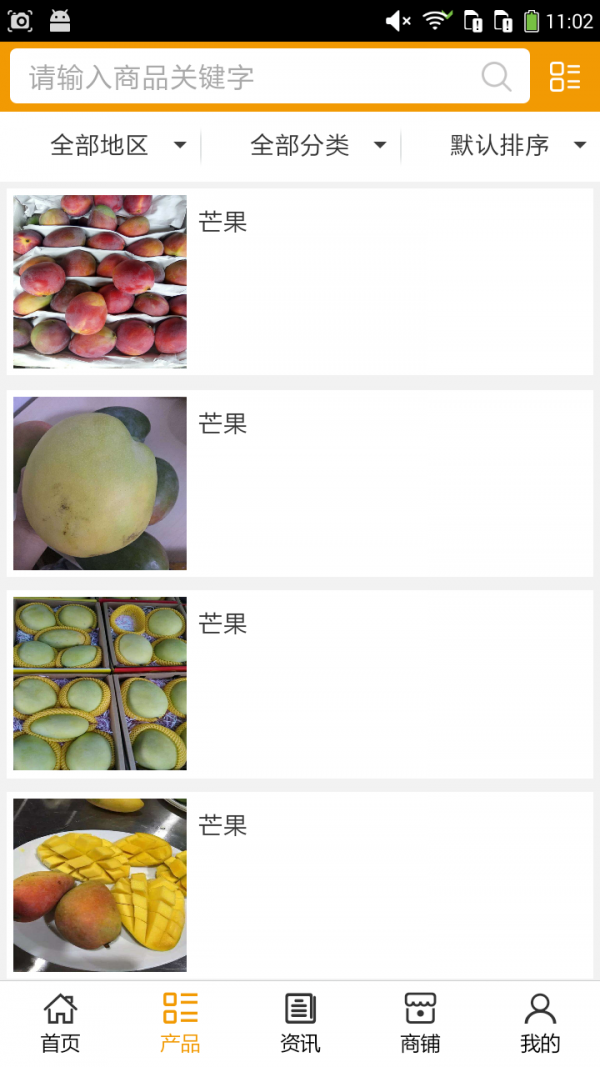This screenshot has height=1067, width=600.
Task: Switch to the 我的 profile tab
Action: [540, 1024]
